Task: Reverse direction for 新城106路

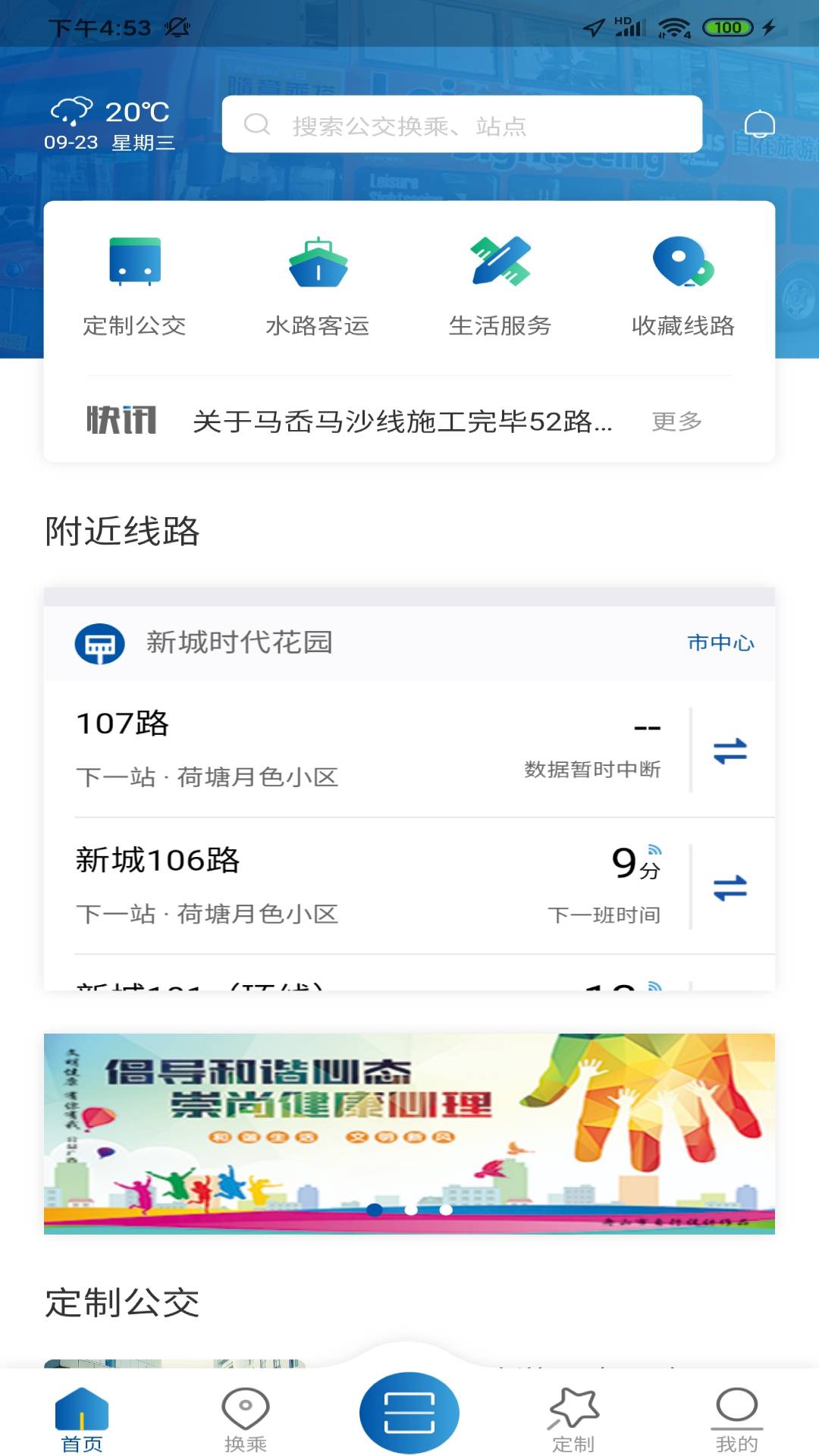Action: click(x=730, y=887)
